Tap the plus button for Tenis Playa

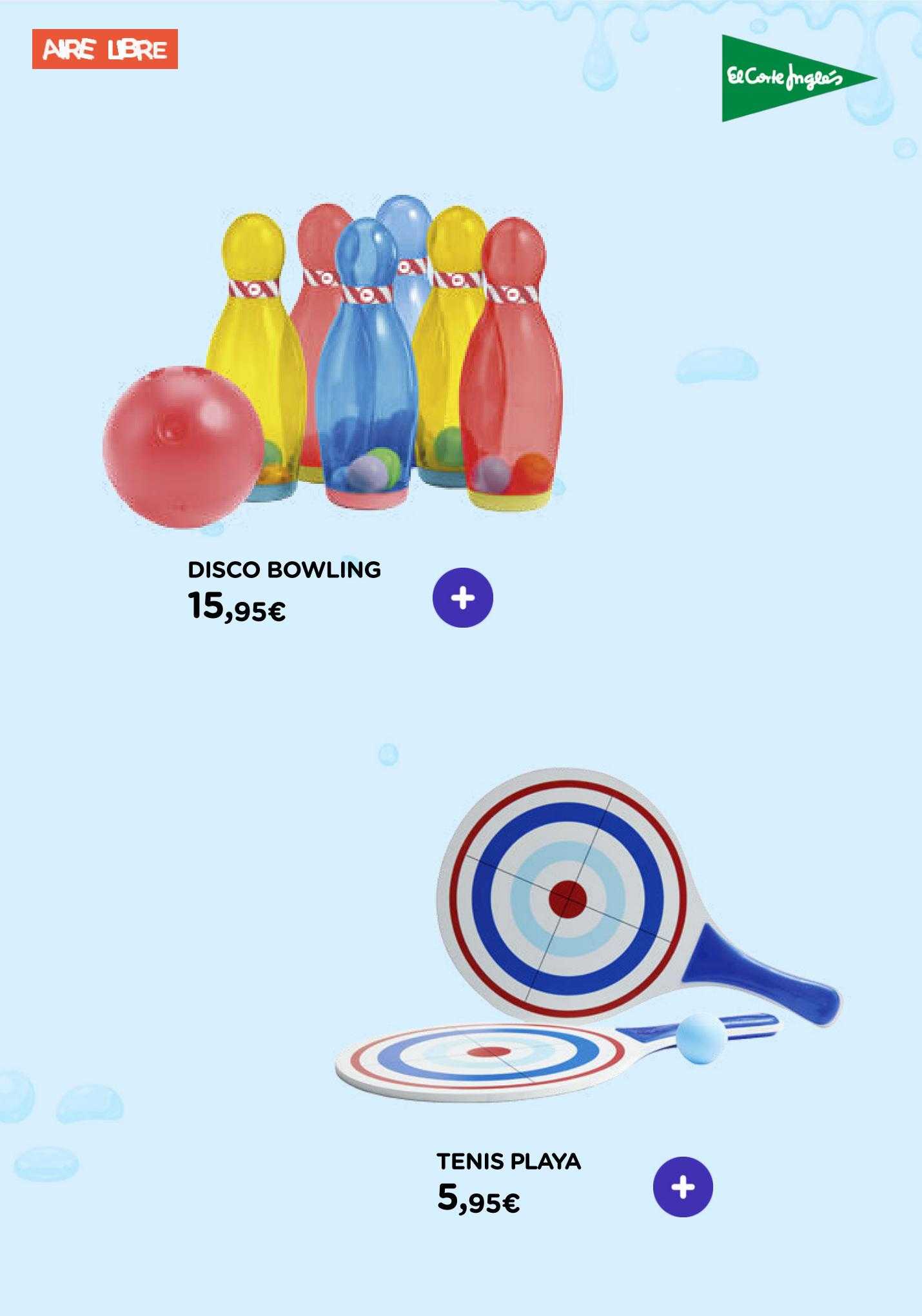click(683, 1186)
